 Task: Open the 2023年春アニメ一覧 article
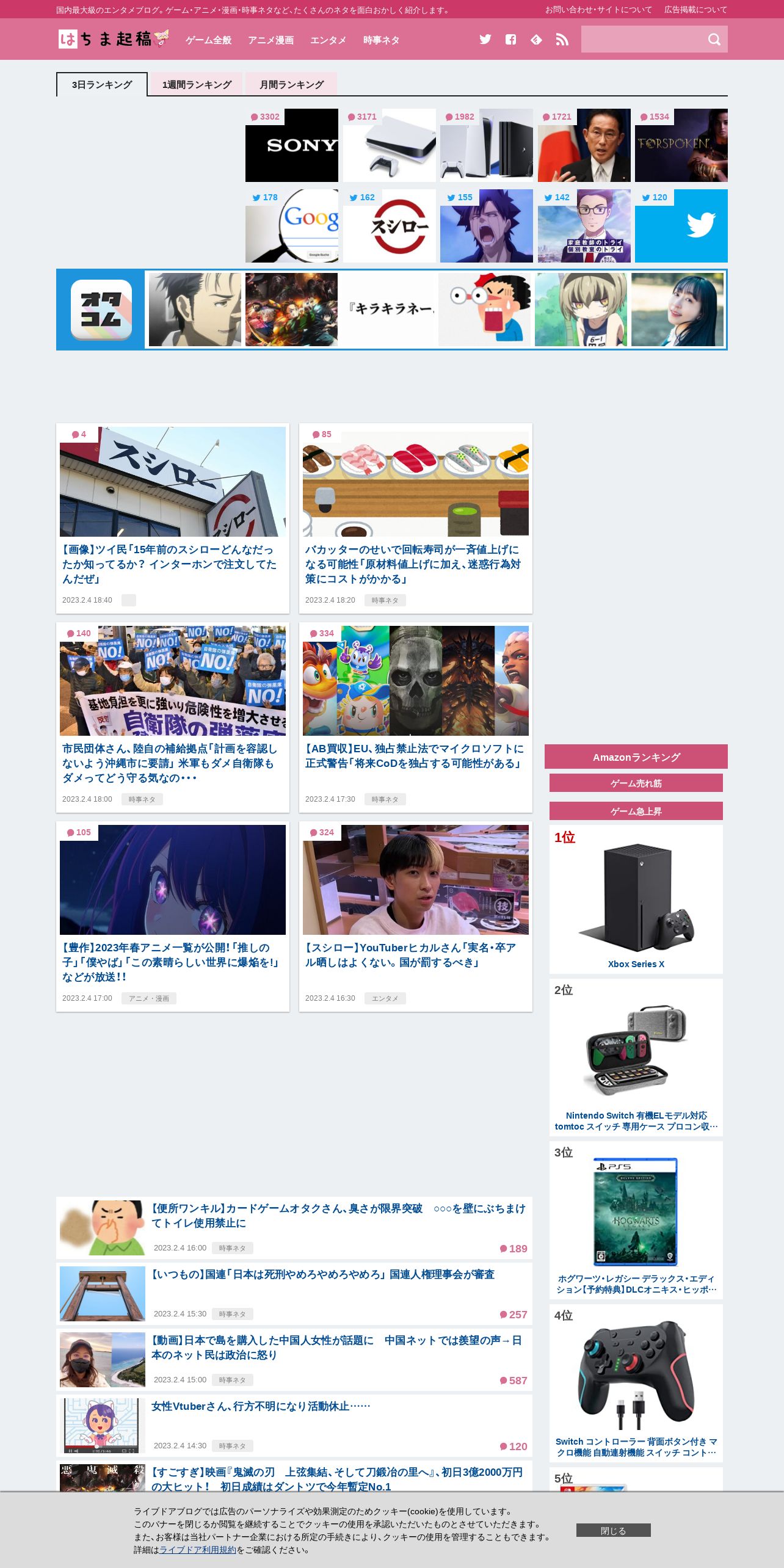coord(171,962)
